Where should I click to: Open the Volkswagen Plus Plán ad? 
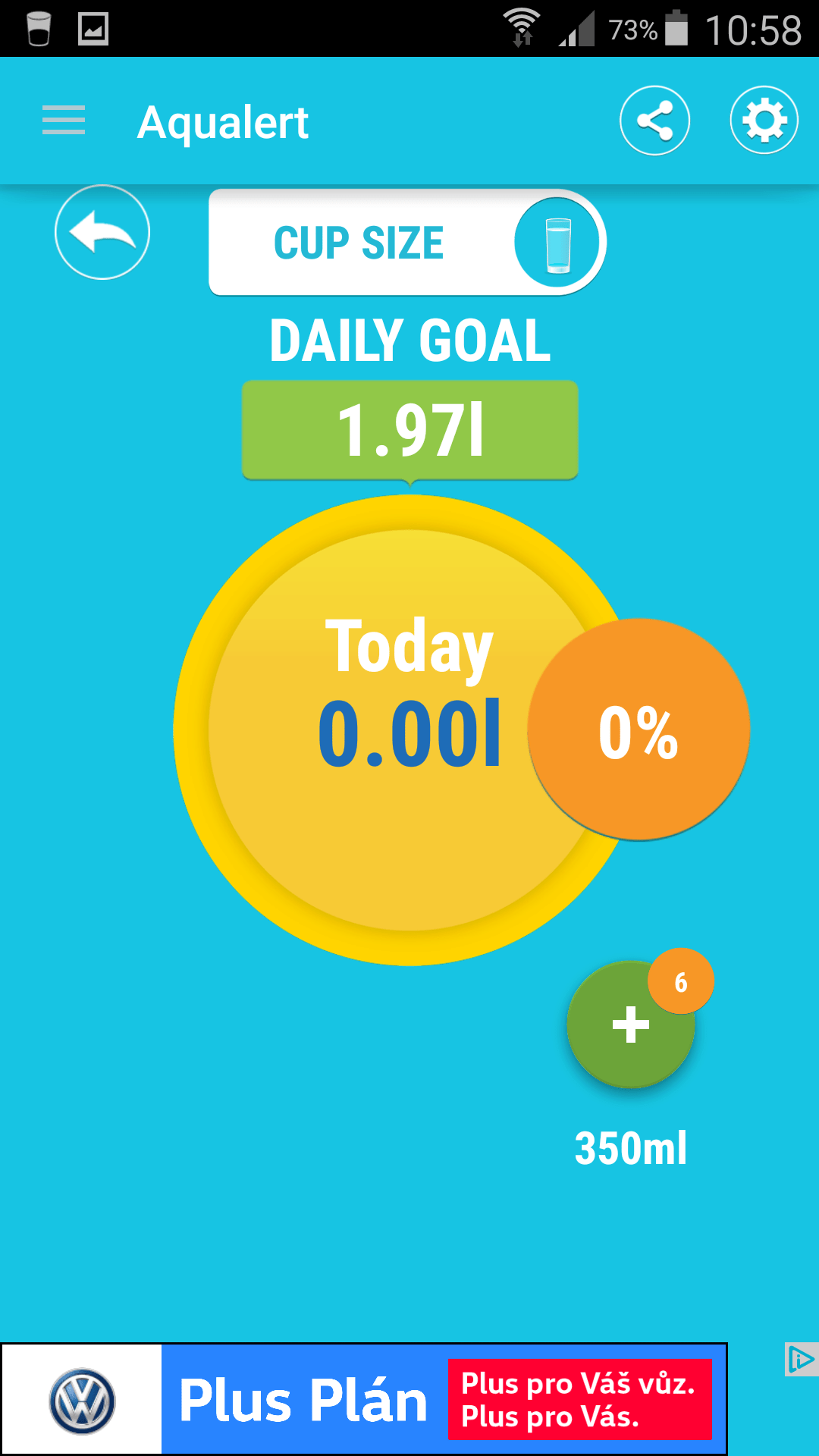(364, 1399)
